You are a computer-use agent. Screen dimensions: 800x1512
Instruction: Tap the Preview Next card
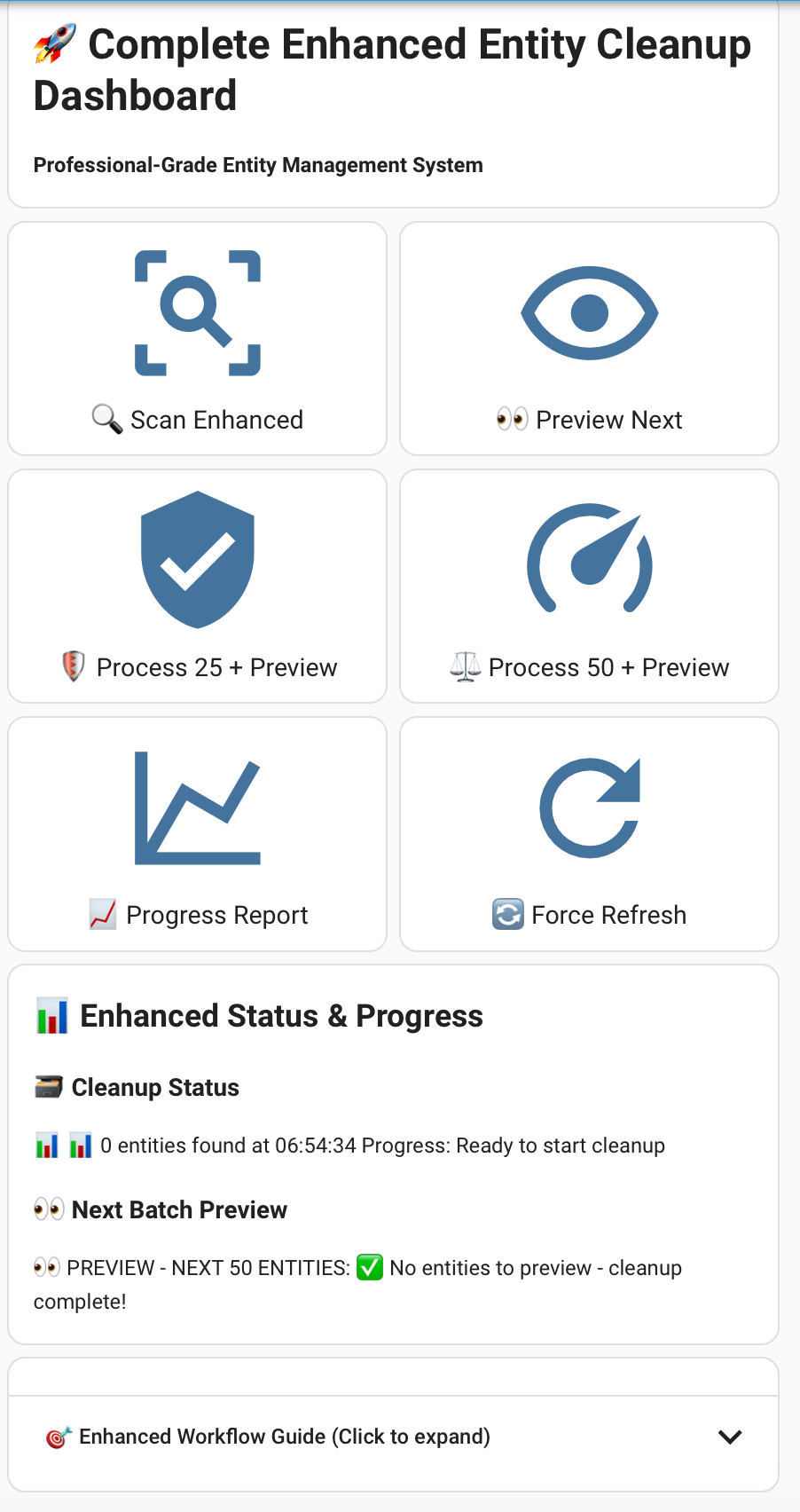coord(590,338)
